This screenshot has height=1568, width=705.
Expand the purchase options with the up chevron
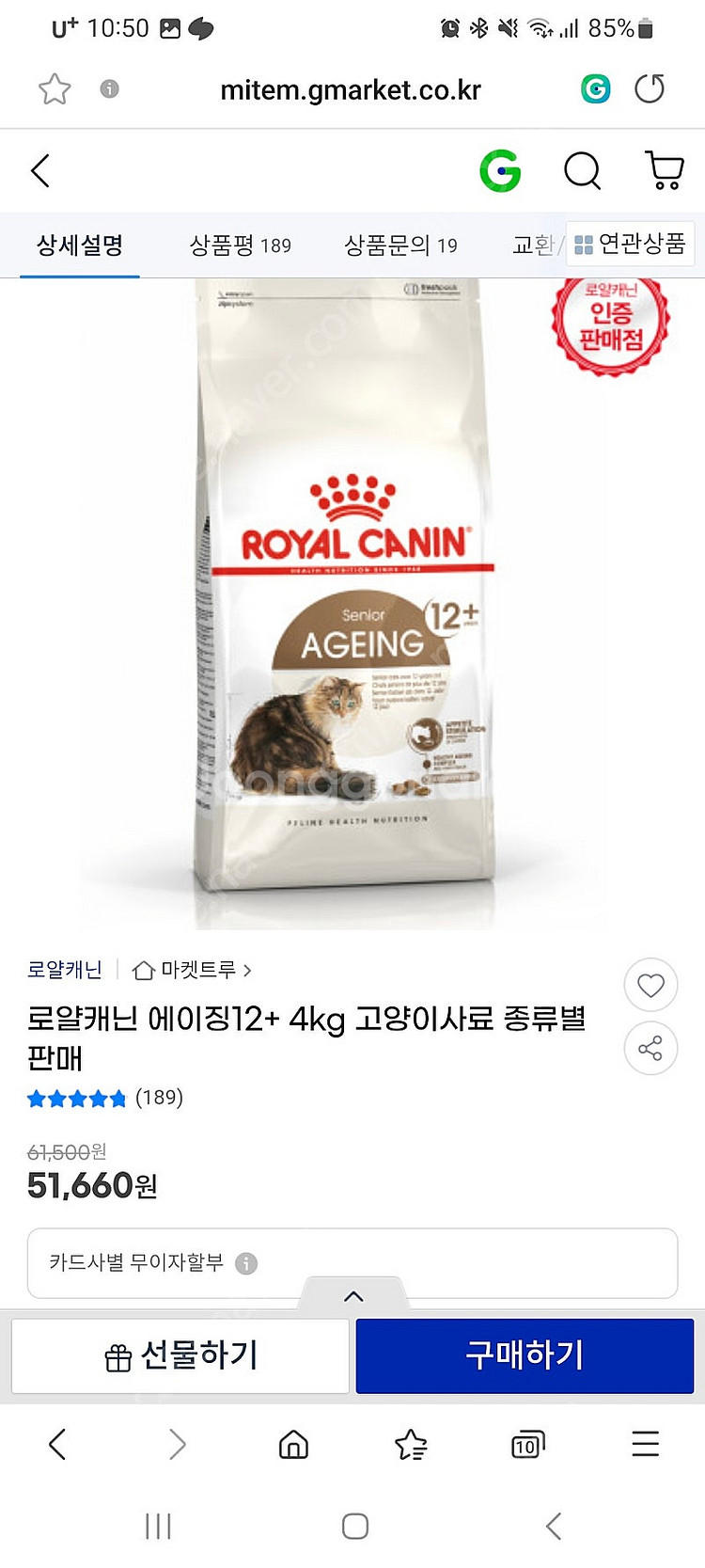(x=353, y=1295)
